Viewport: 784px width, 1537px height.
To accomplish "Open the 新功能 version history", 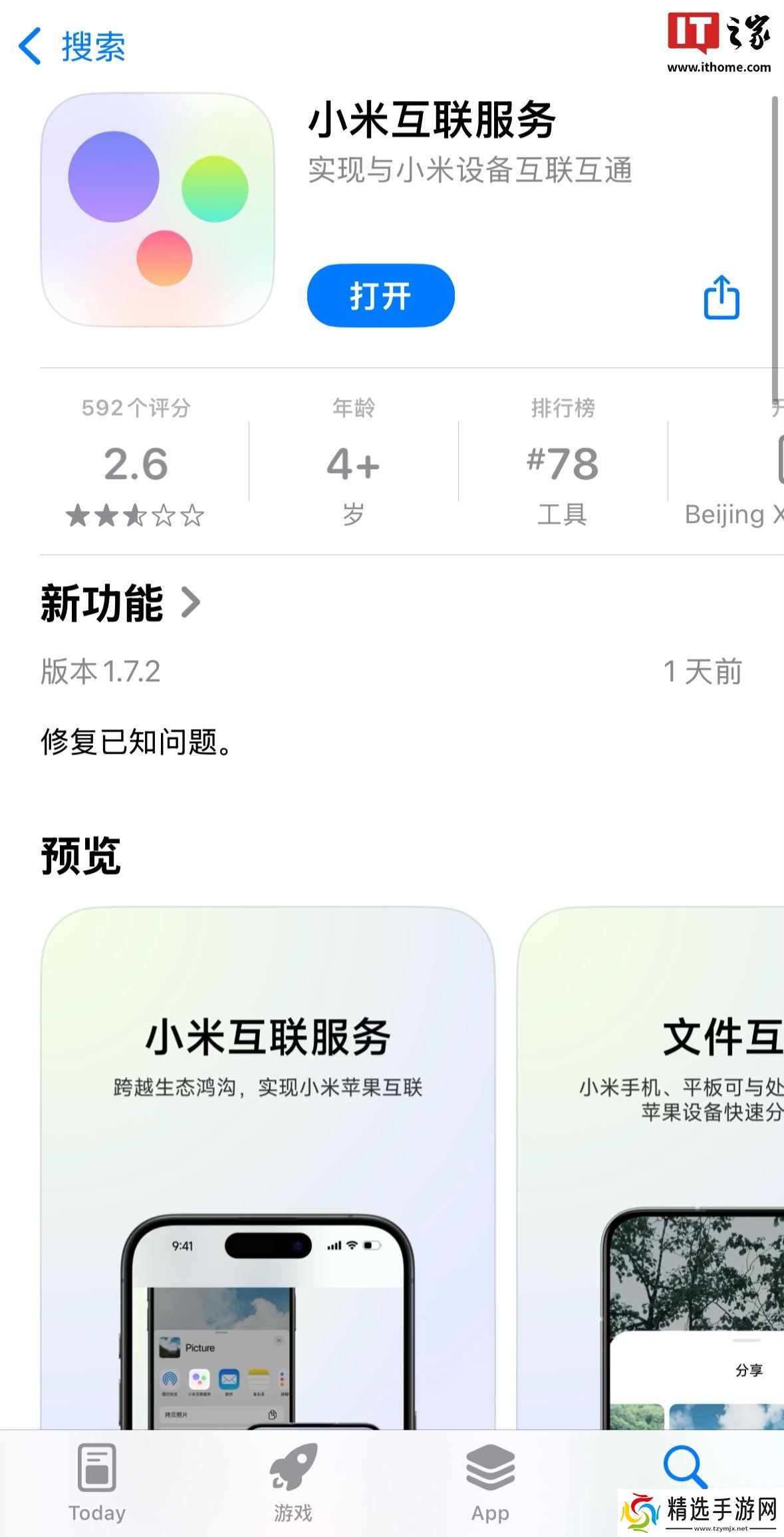I will point(121,603).
